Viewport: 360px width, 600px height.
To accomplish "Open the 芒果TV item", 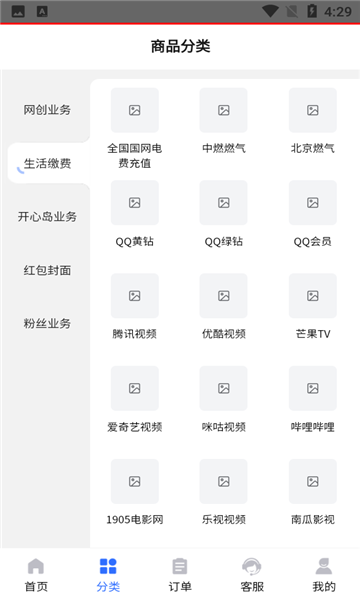I will click(x=313, y=307).
